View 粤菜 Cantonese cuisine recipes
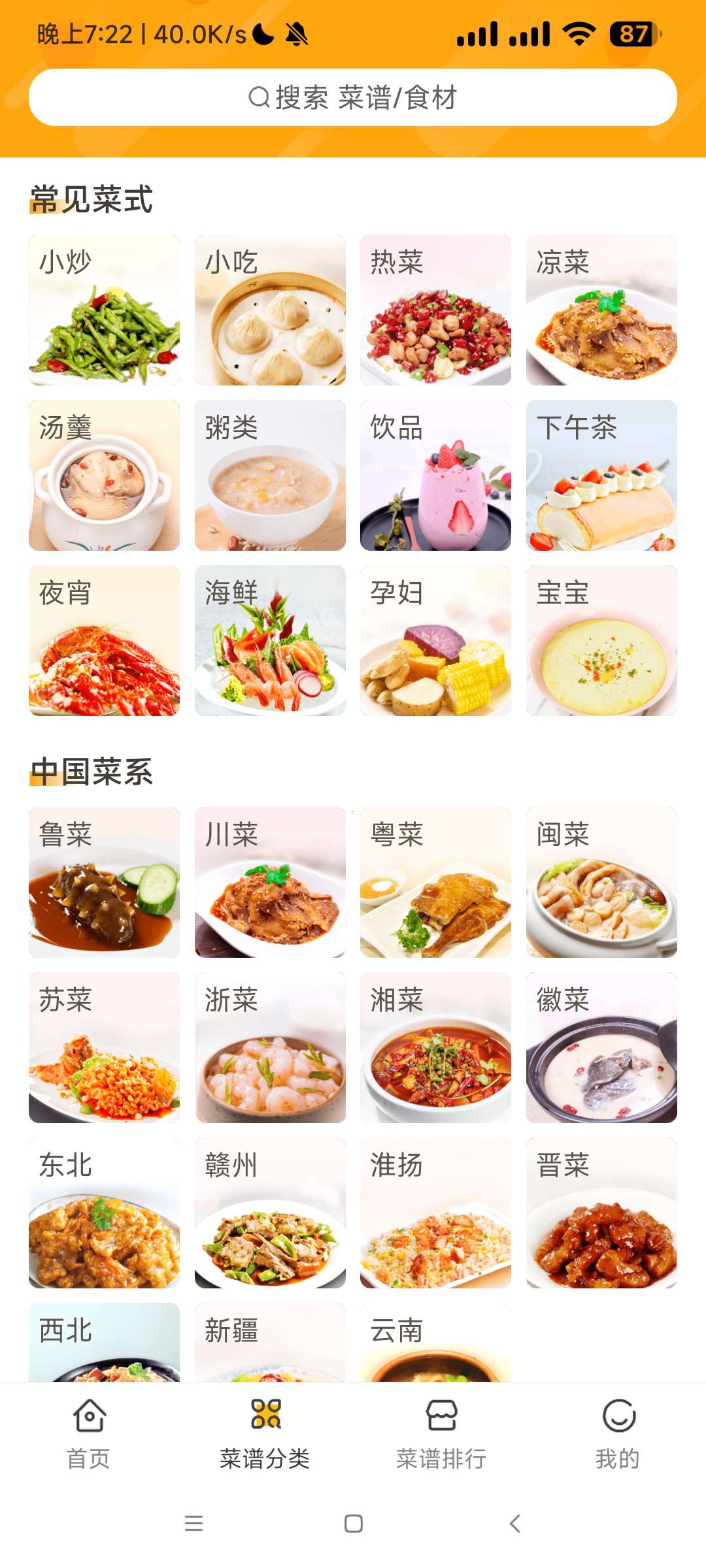Image resolution: width=706 pixels, height=1568 pixels. point(435,882)
